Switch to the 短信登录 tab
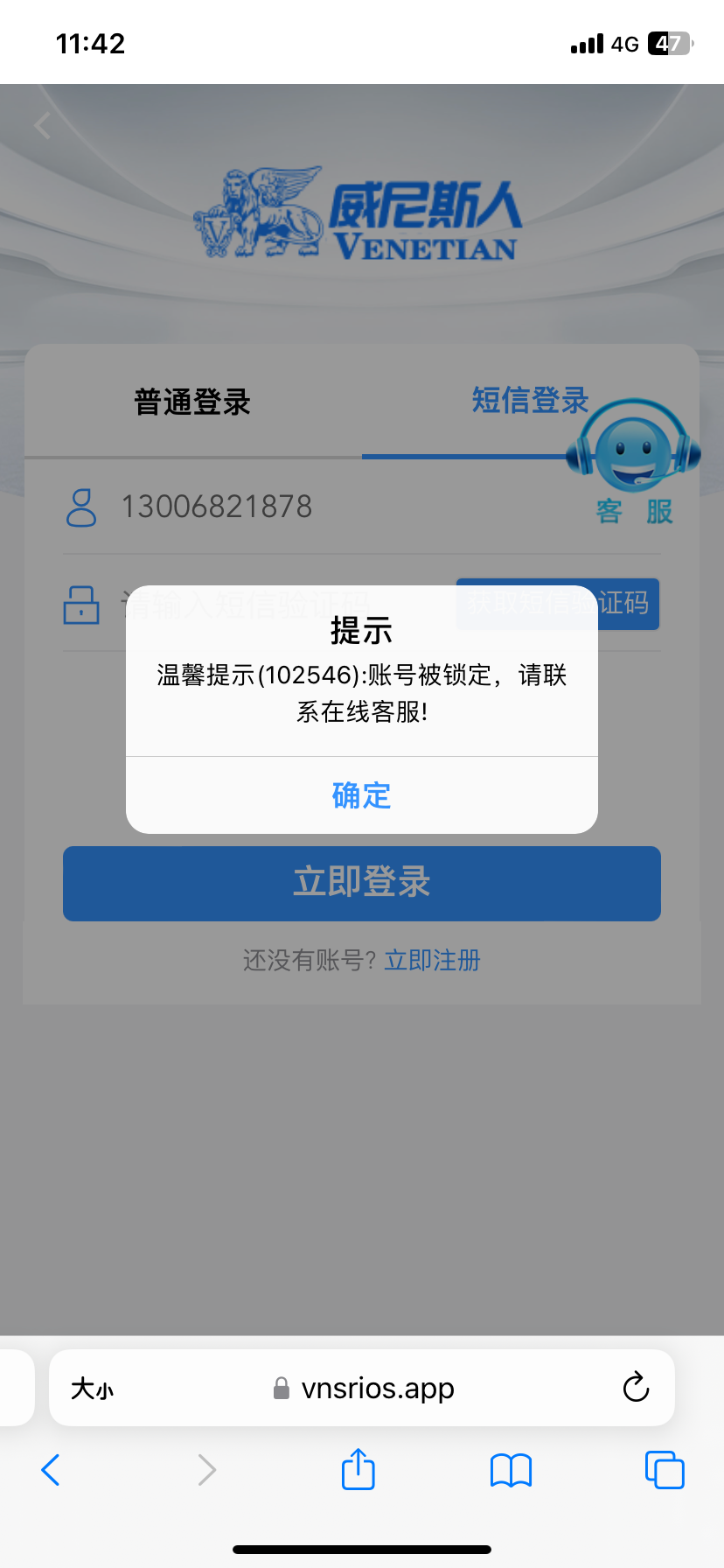This screenshot has width=724, height=1568. point(530,402)
